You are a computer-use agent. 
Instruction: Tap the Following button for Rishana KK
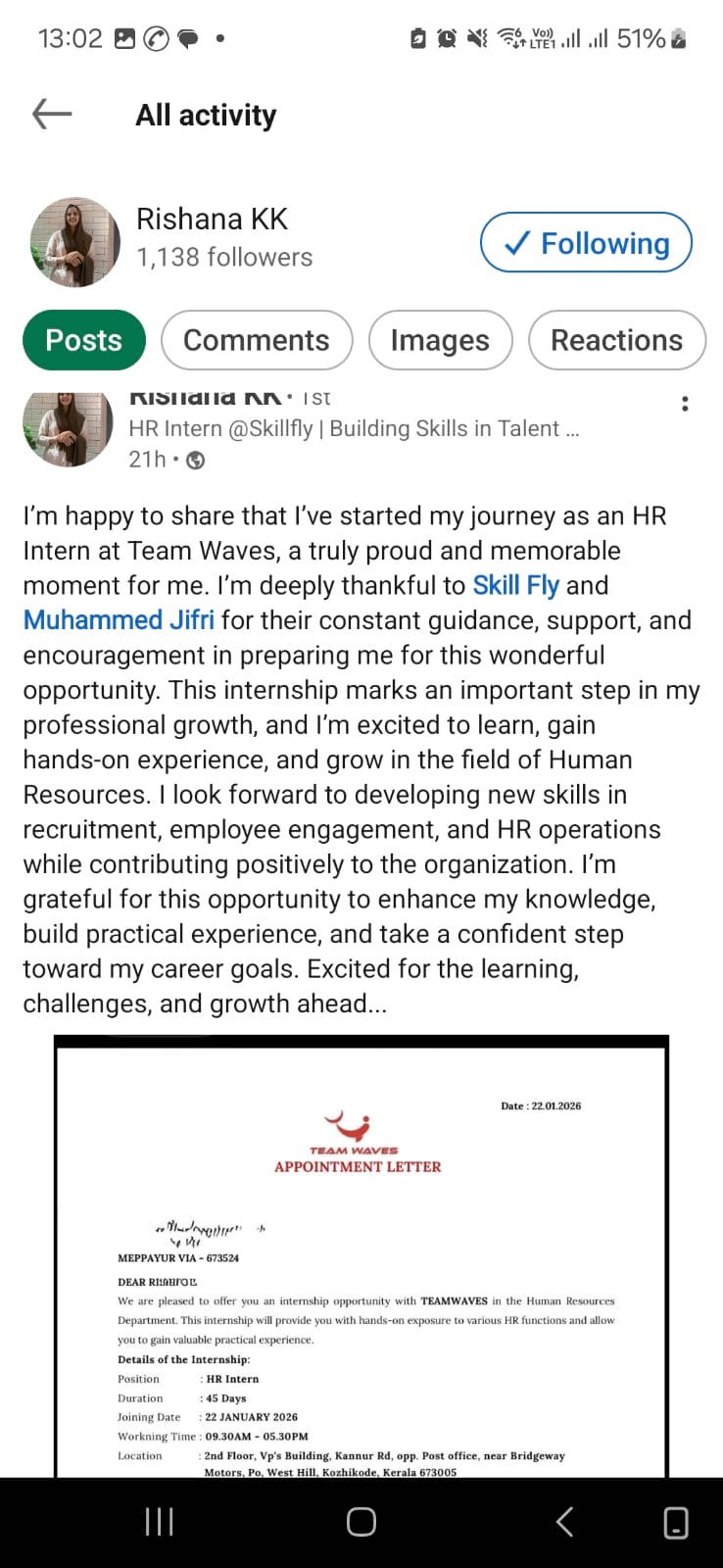pos(586,243)
